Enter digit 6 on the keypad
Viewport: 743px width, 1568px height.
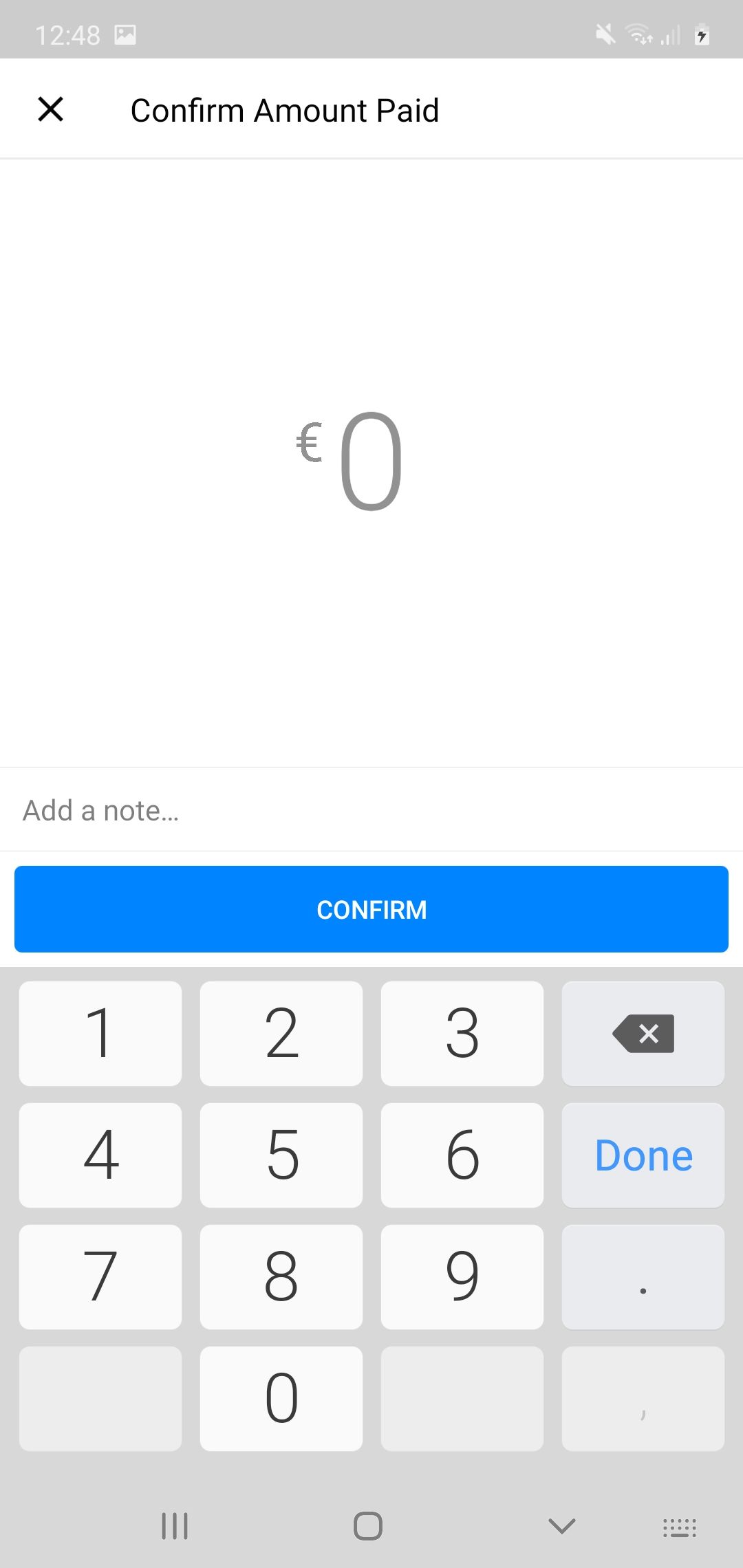pos(462,1155)
